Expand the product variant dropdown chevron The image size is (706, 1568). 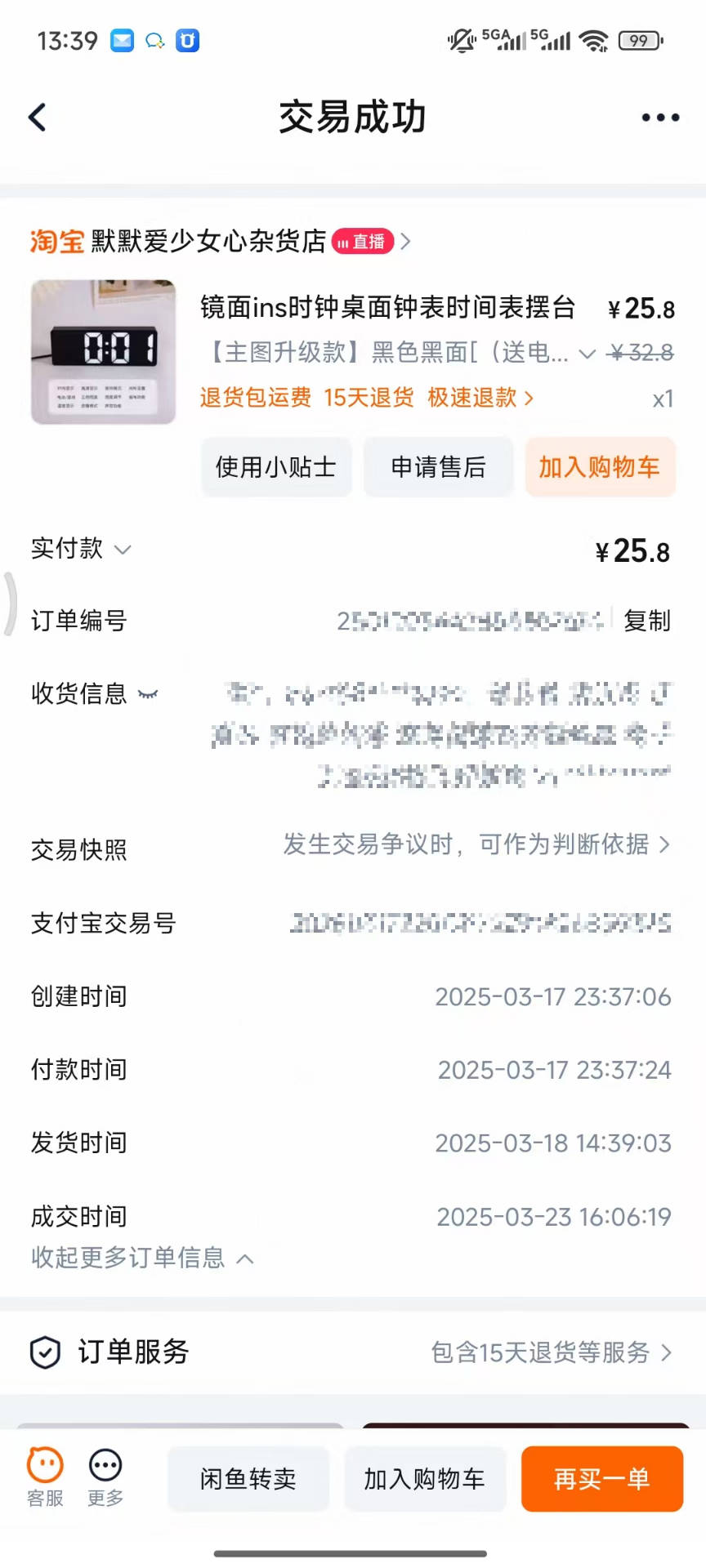tap(587, 354)
